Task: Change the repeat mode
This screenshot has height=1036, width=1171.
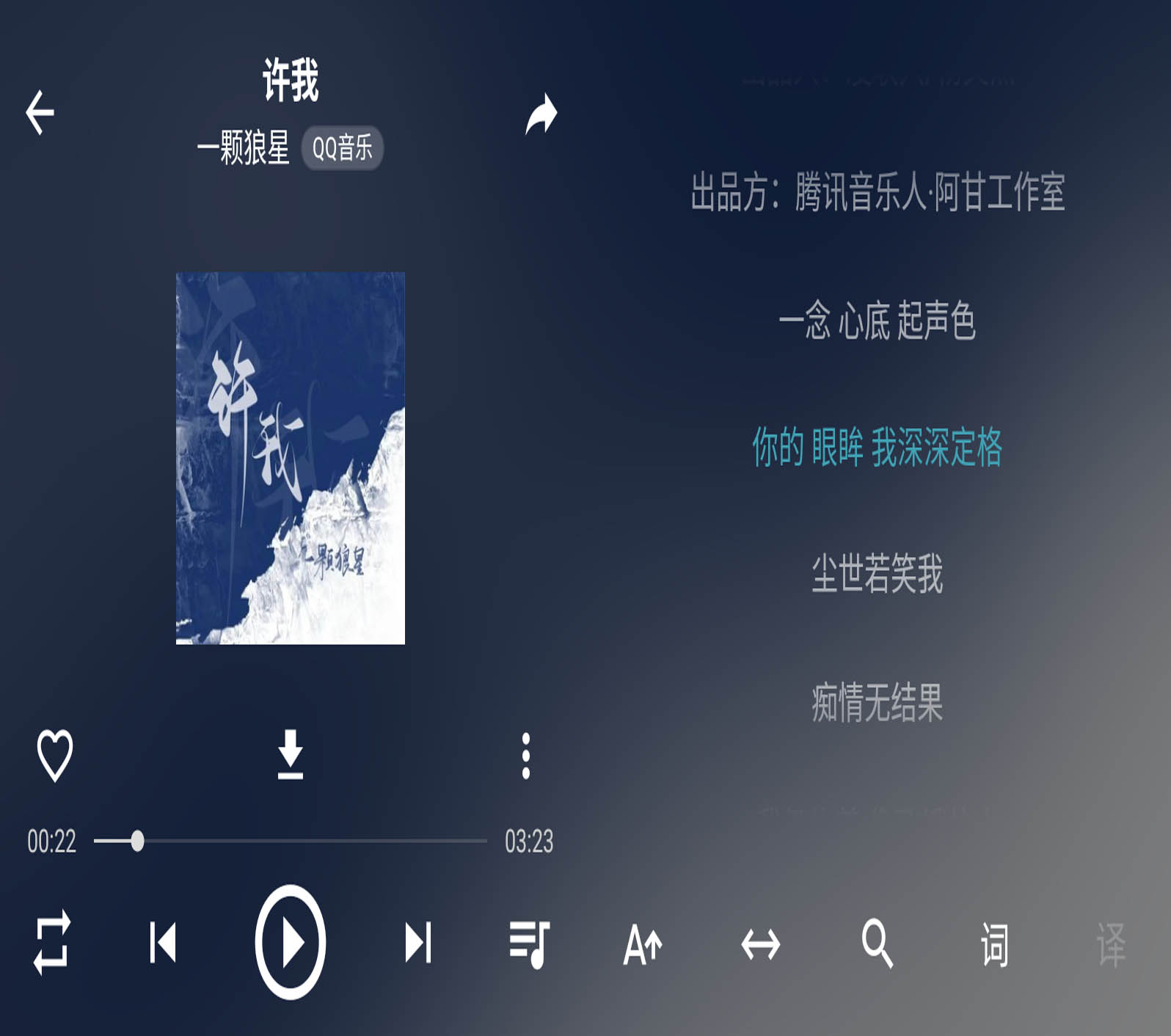Action: [52, 943]
